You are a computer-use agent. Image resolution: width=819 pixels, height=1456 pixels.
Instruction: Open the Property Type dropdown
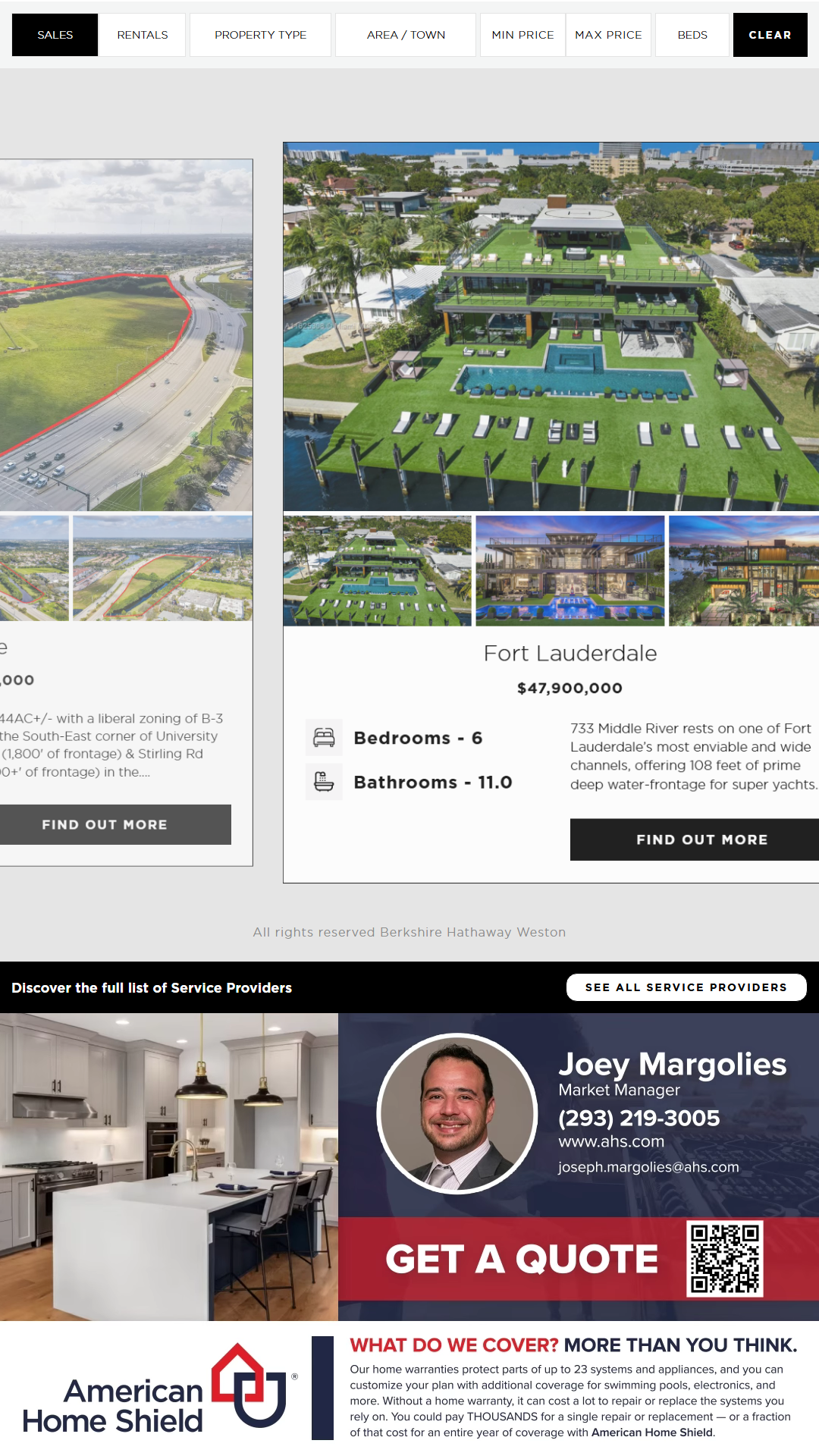[260, 35]
